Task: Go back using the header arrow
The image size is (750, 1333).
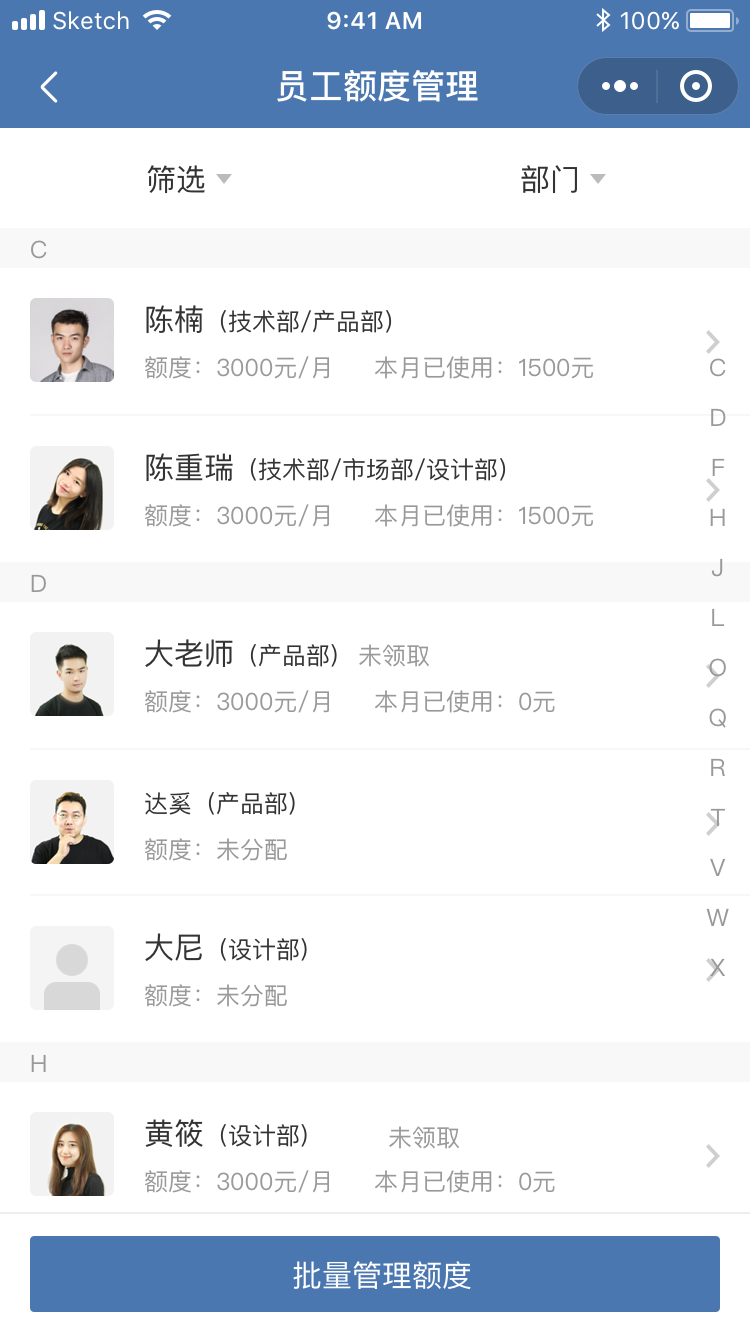Action: [49, 87]
